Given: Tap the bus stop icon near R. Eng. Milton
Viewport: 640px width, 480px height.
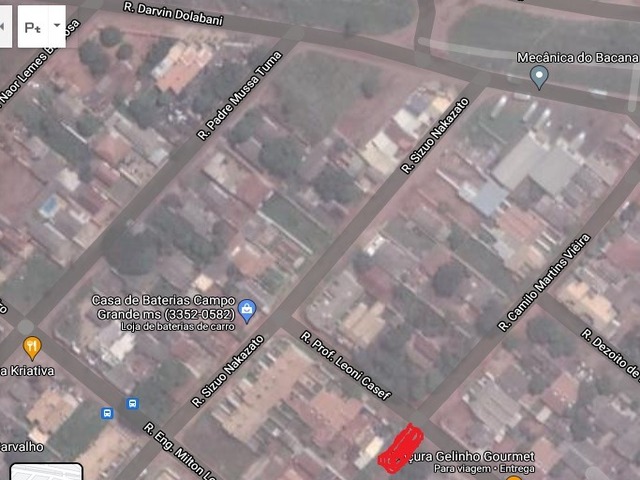Looking at the screenshot, I should click(x=131, y=404).
